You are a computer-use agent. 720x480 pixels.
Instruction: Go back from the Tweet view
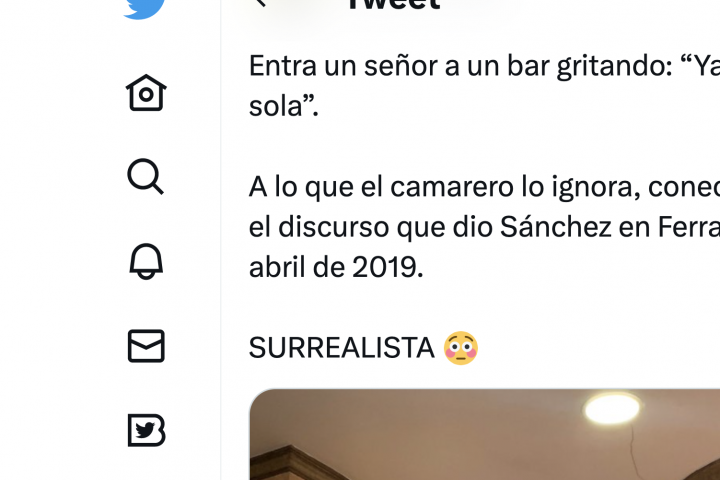click(262, 3)
